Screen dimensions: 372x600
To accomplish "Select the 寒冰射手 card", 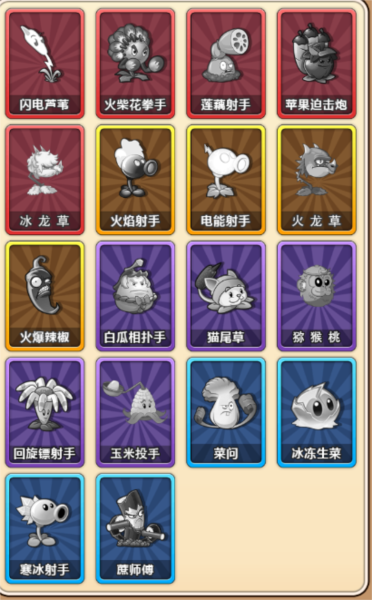I will point(45,529).
